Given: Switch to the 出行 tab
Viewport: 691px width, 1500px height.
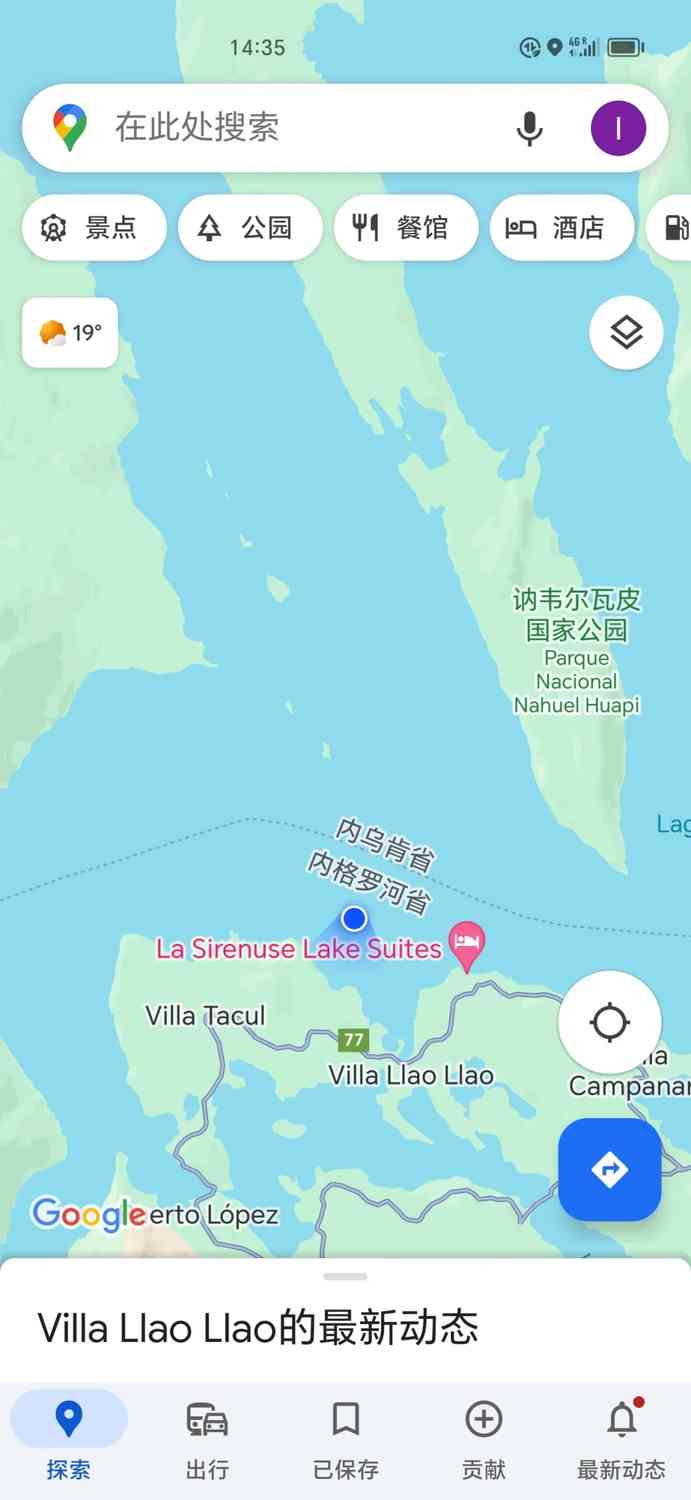Looking at the screenshot, I should pos(207,1438).
